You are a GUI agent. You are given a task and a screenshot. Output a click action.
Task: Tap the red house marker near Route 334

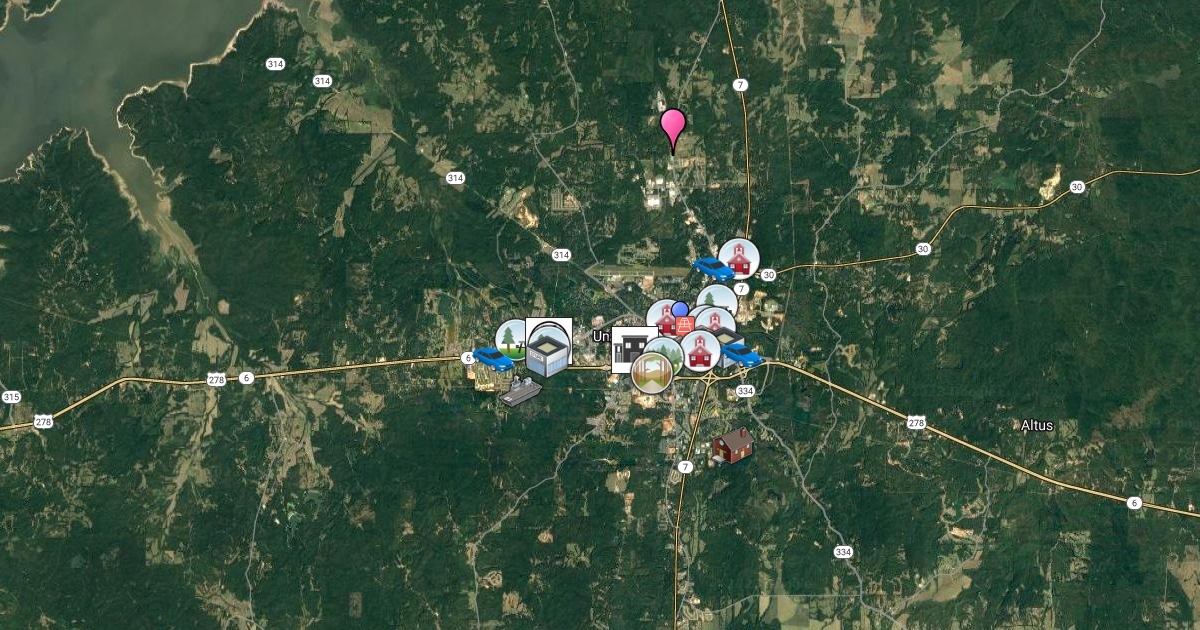734,445
